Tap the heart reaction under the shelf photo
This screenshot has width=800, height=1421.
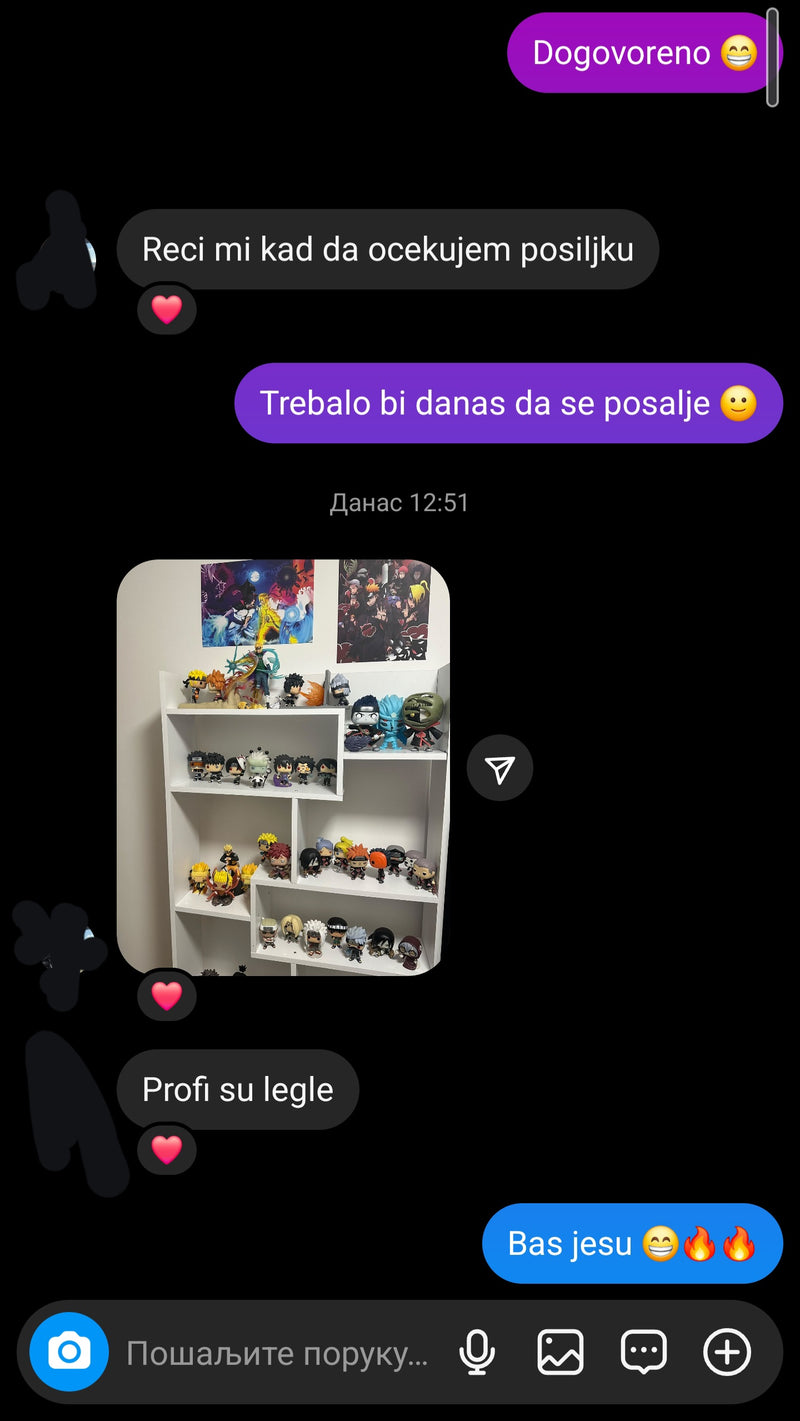[166, 996]
